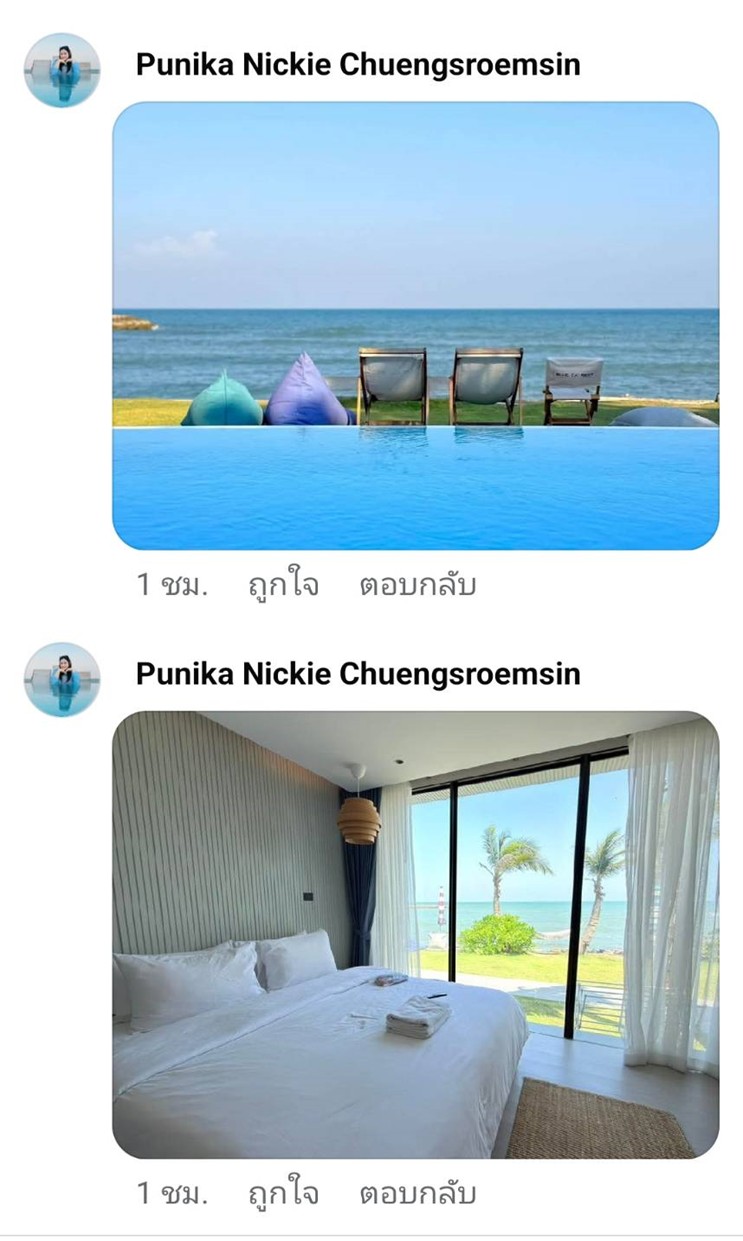743x1241 pixels.
Task: Tap Punika's avatar beside the pool photo comment
Action: point(62,70)
